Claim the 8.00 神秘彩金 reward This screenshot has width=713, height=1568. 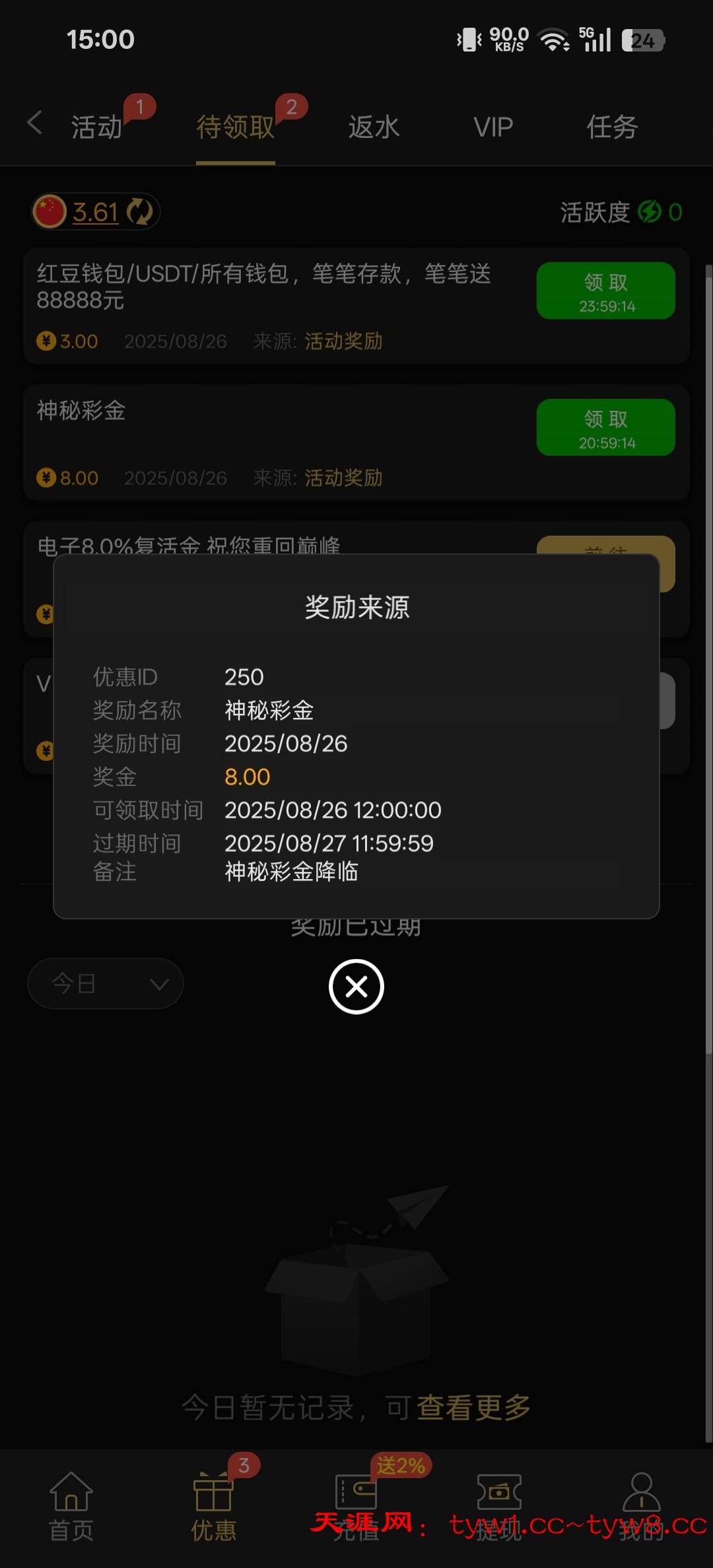coord(605,427)
